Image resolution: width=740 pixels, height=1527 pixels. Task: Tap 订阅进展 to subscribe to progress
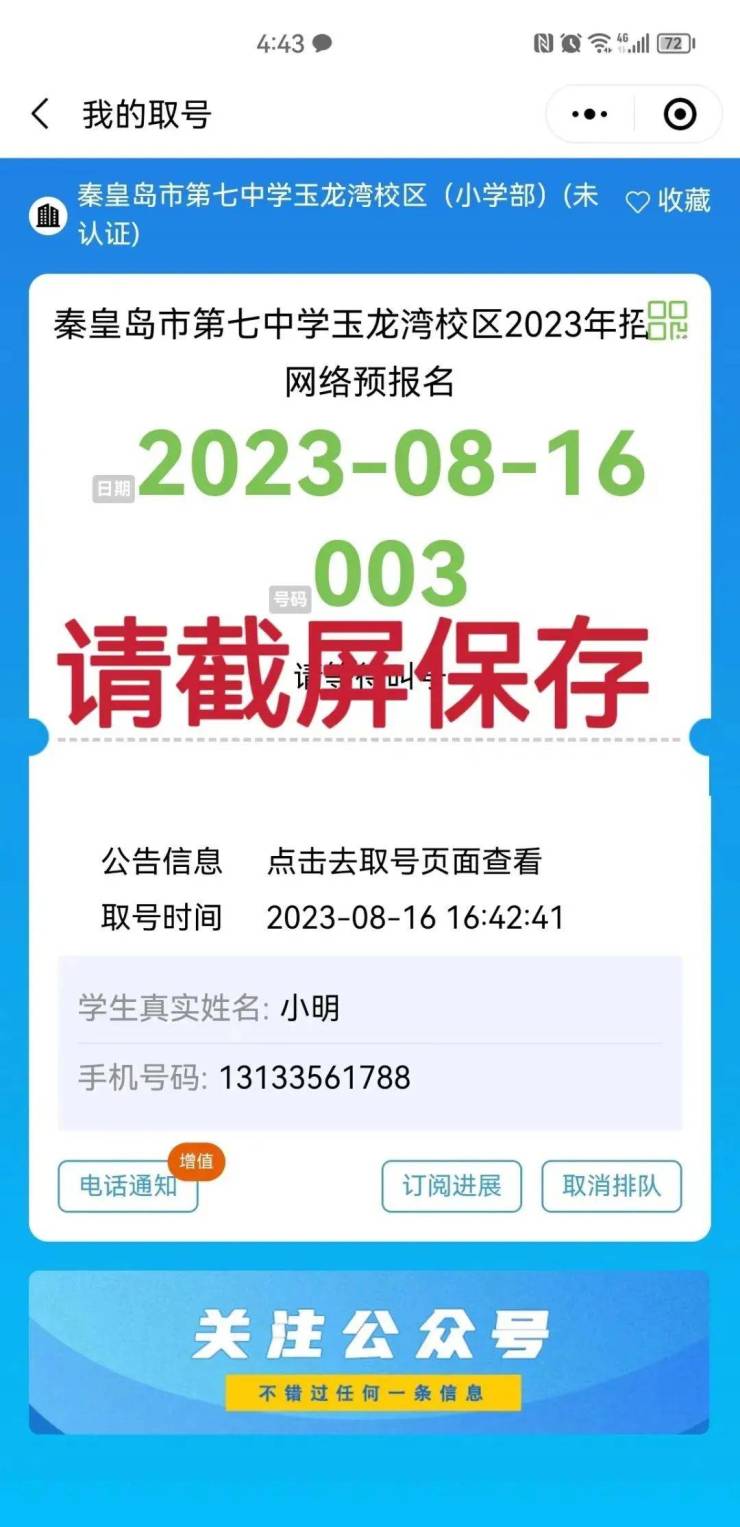click(451, 1186)
